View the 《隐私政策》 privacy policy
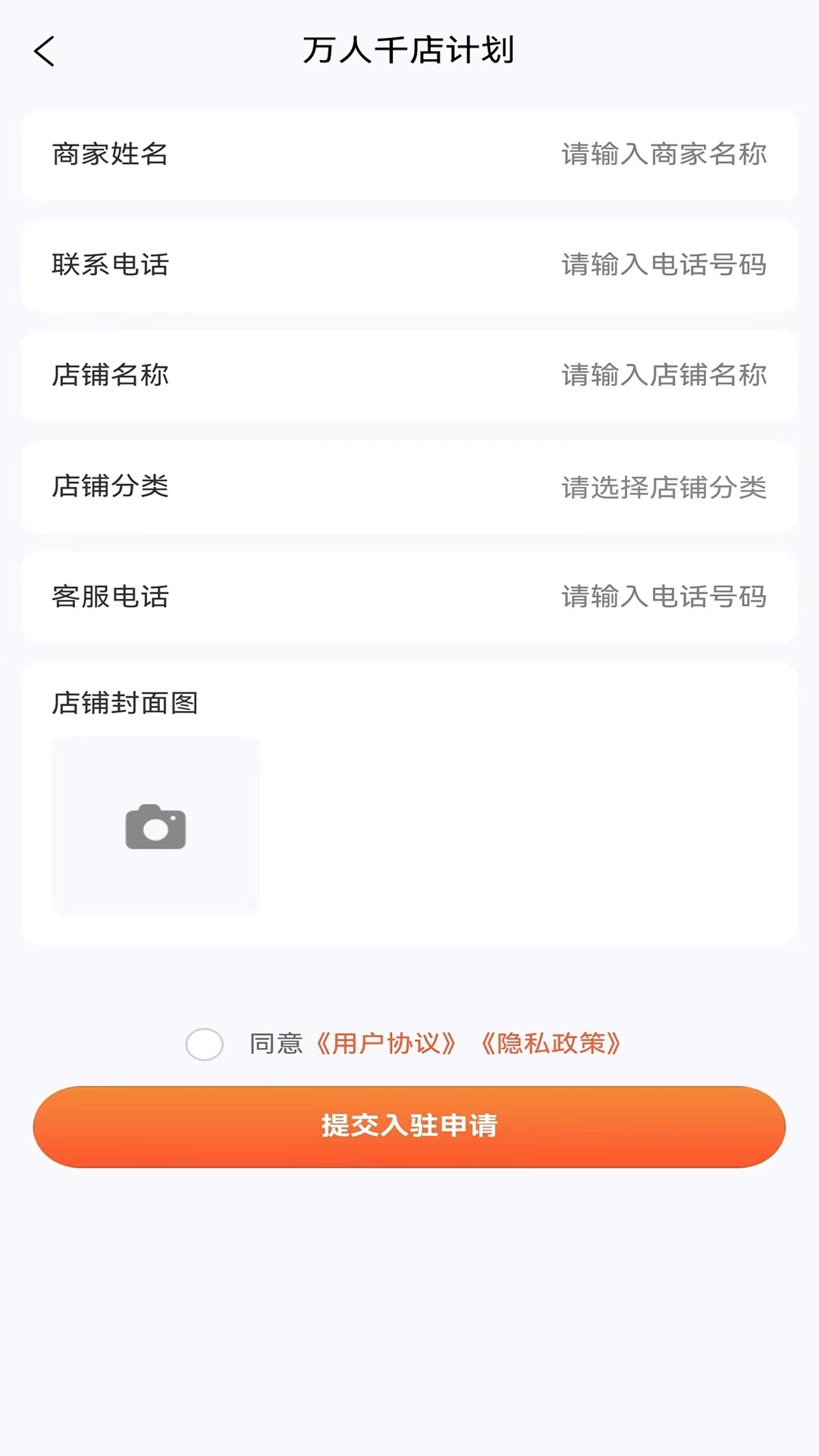 coord(553,1044)
